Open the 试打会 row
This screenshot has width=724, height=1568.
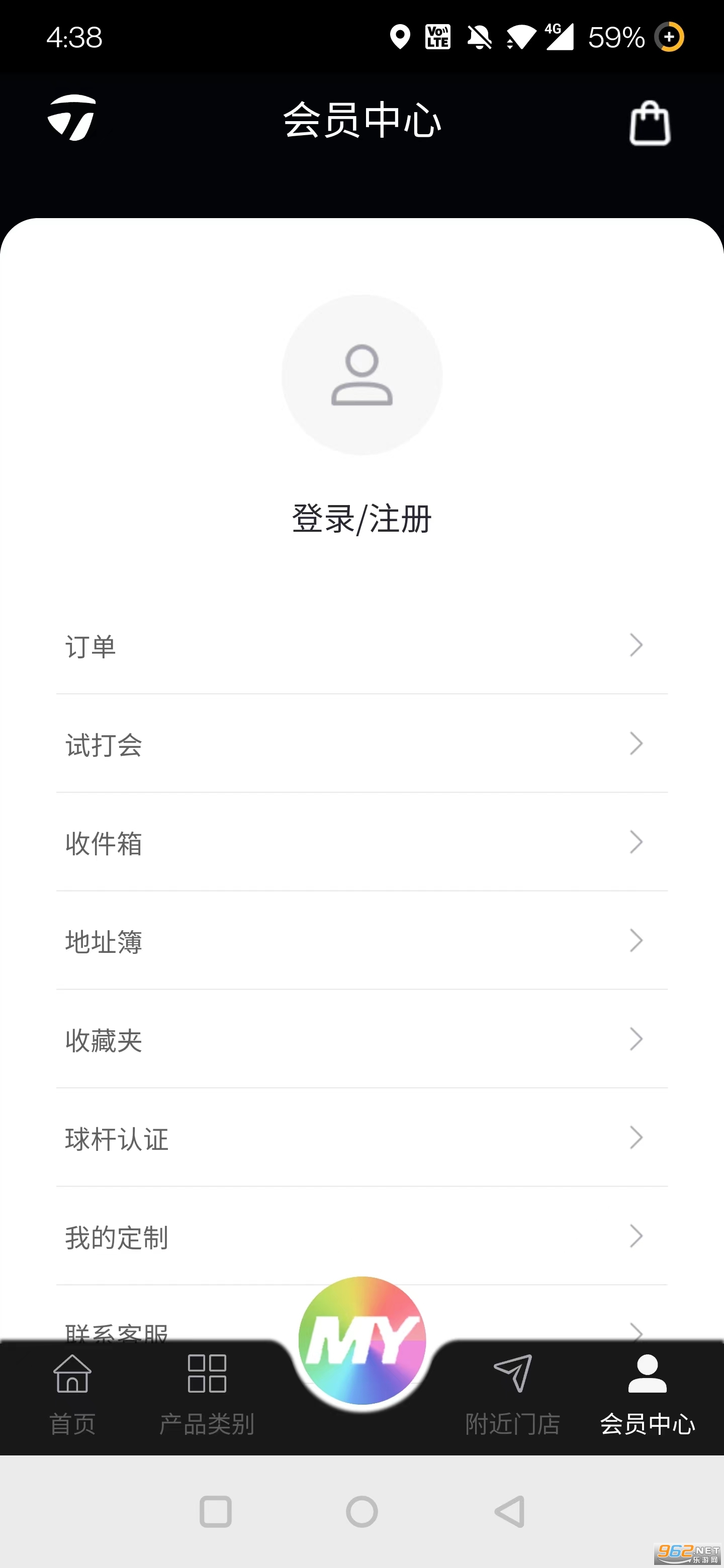[361, 744]
